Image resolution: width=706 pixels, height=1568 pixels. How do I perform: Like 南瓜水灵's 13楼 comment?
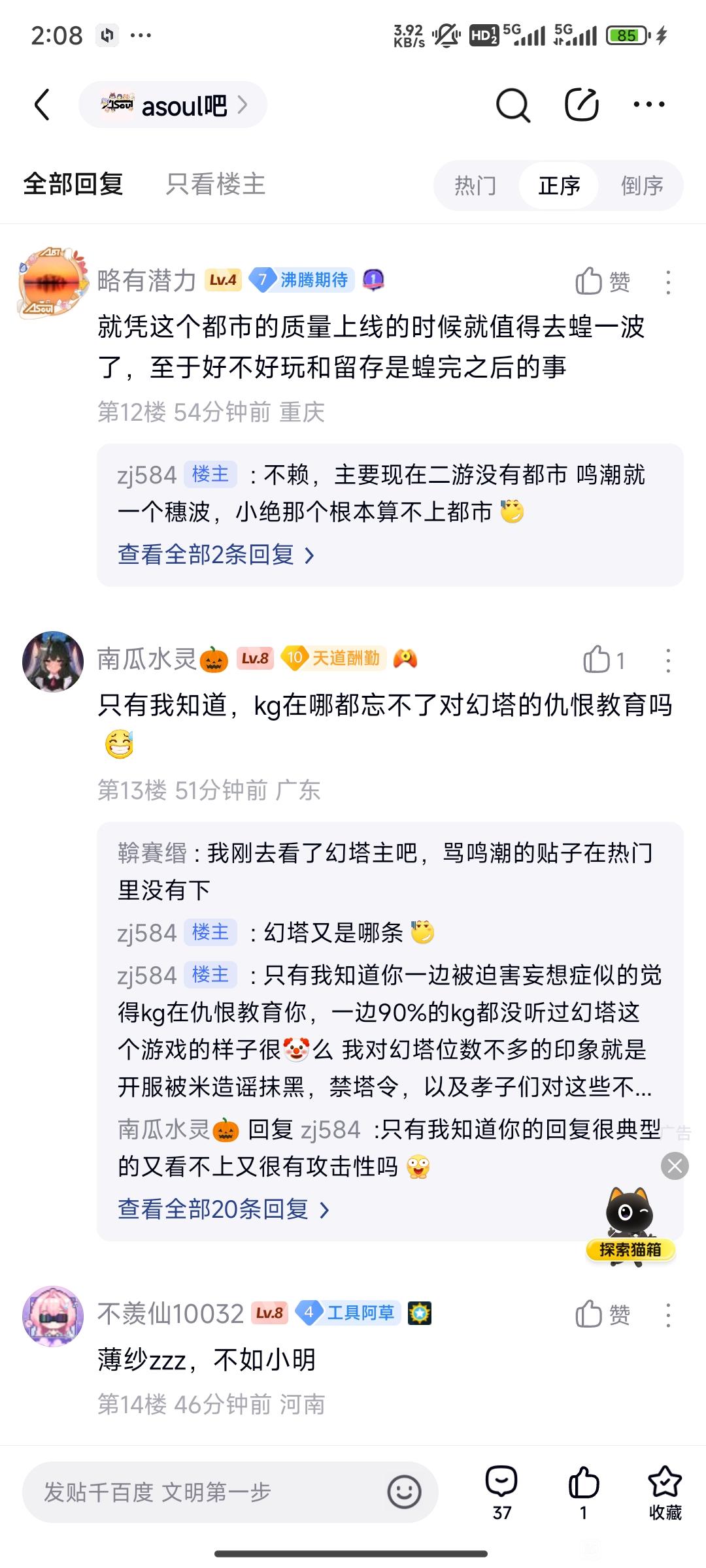pos(604,660)
